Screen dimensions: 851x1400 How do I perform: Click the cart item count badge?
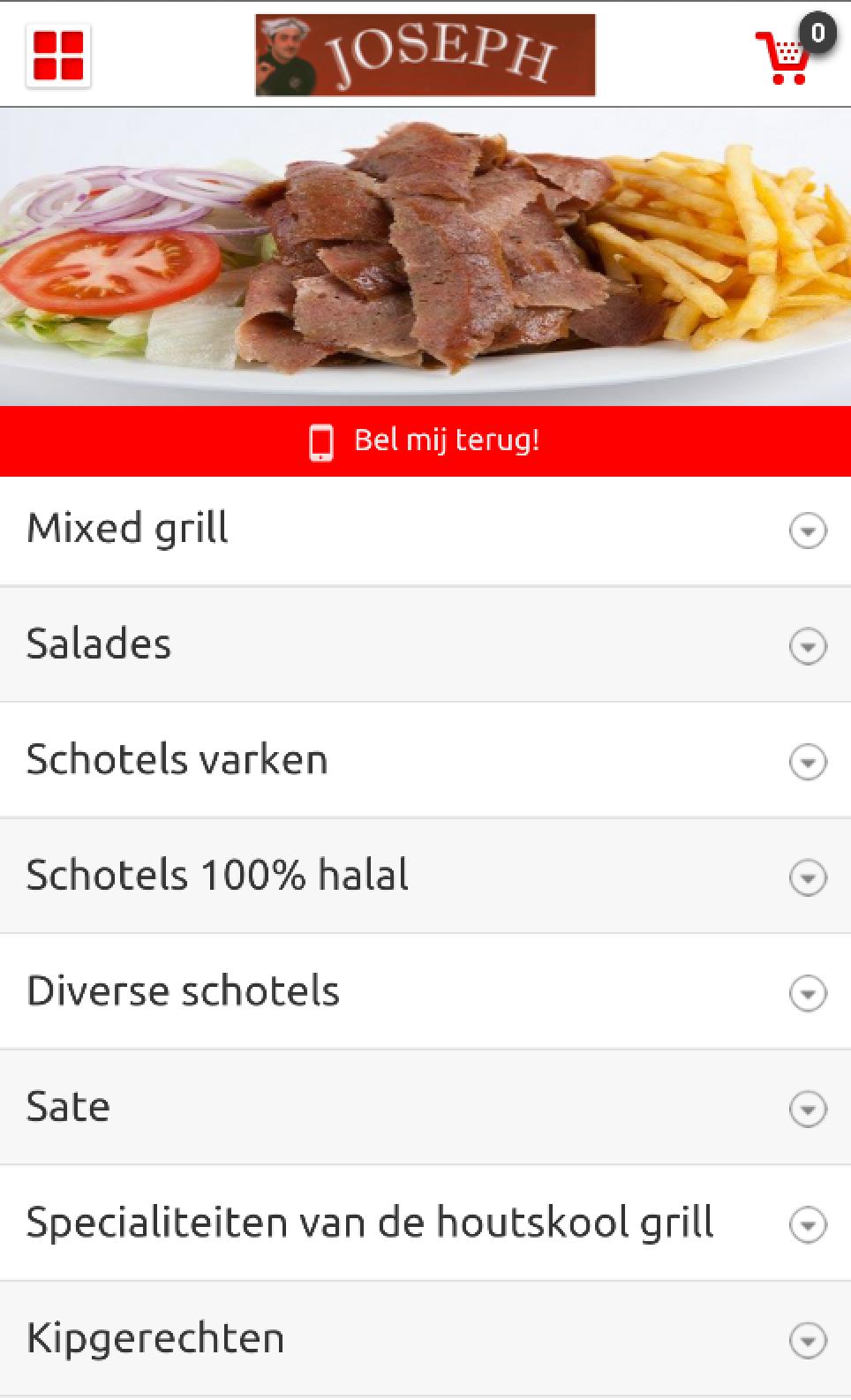tap(818, 34)
